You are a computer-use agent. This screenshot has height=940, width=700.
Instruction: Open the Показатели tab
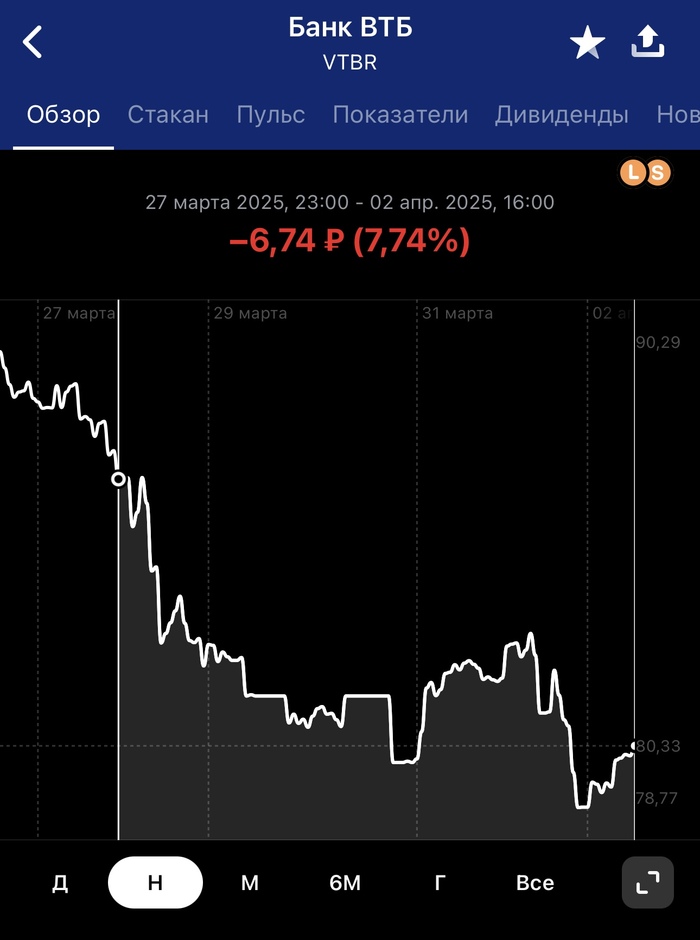point(400,115)
